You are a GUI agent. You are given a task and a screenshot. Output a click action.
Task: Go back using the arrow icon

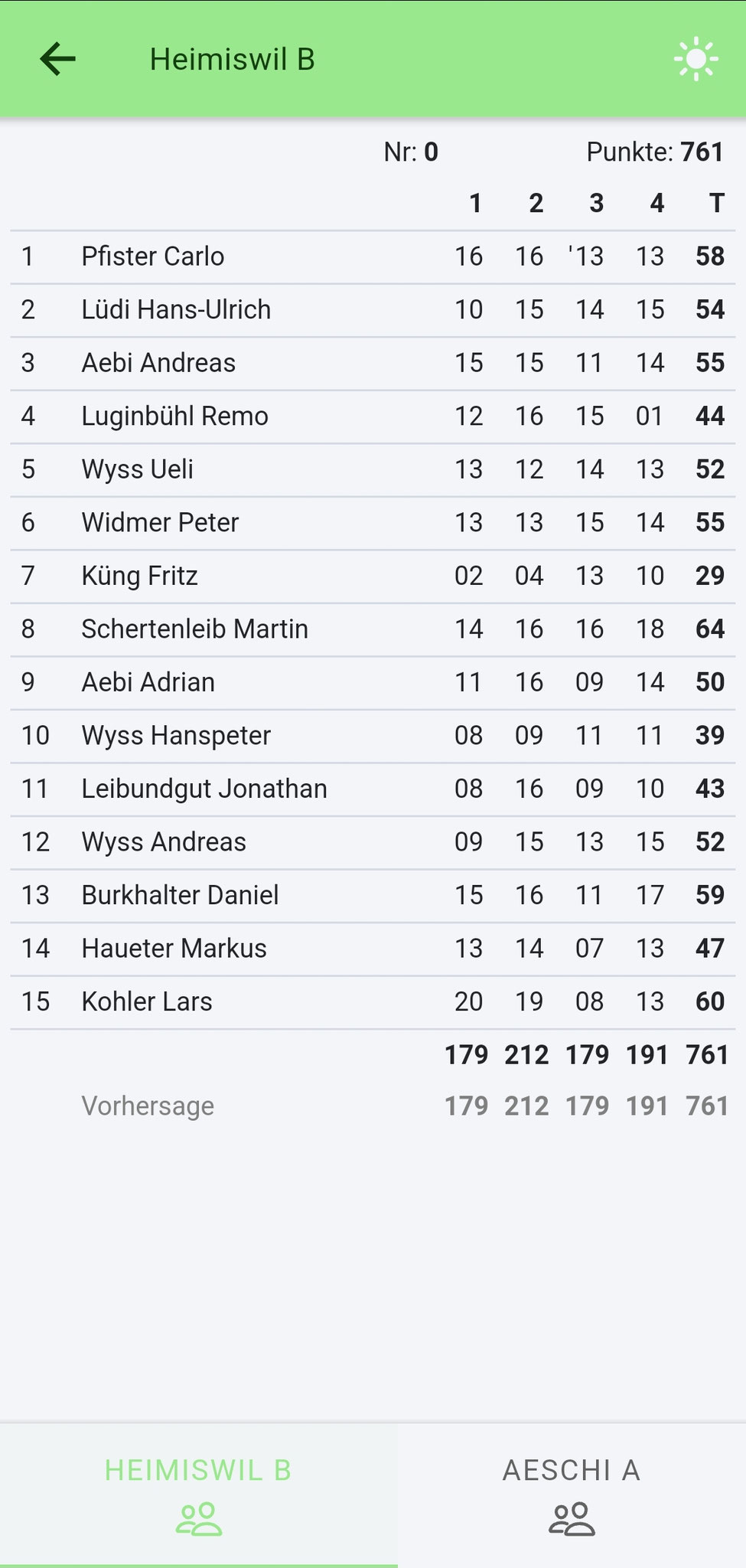58,59
